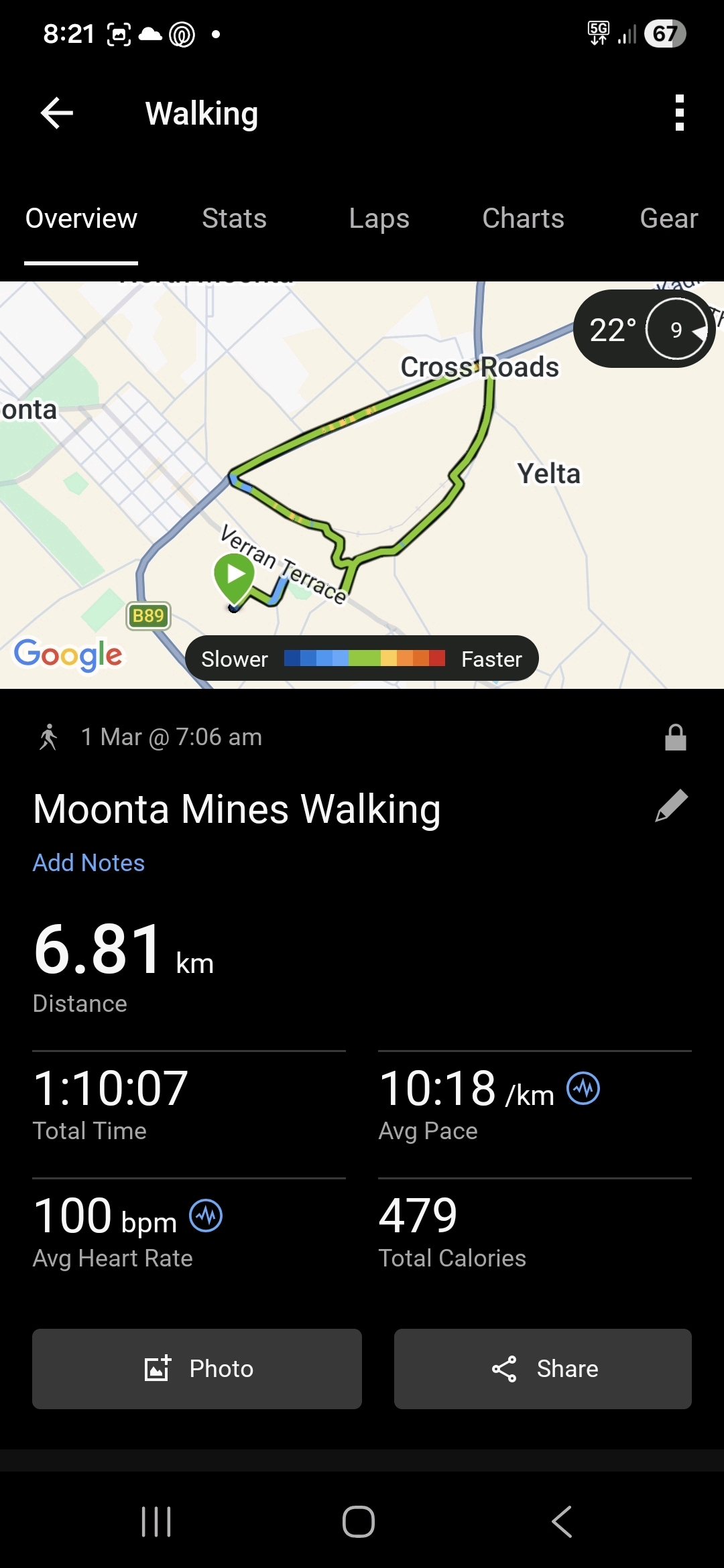Tap the lock privacy icon

tap(675, 737)
